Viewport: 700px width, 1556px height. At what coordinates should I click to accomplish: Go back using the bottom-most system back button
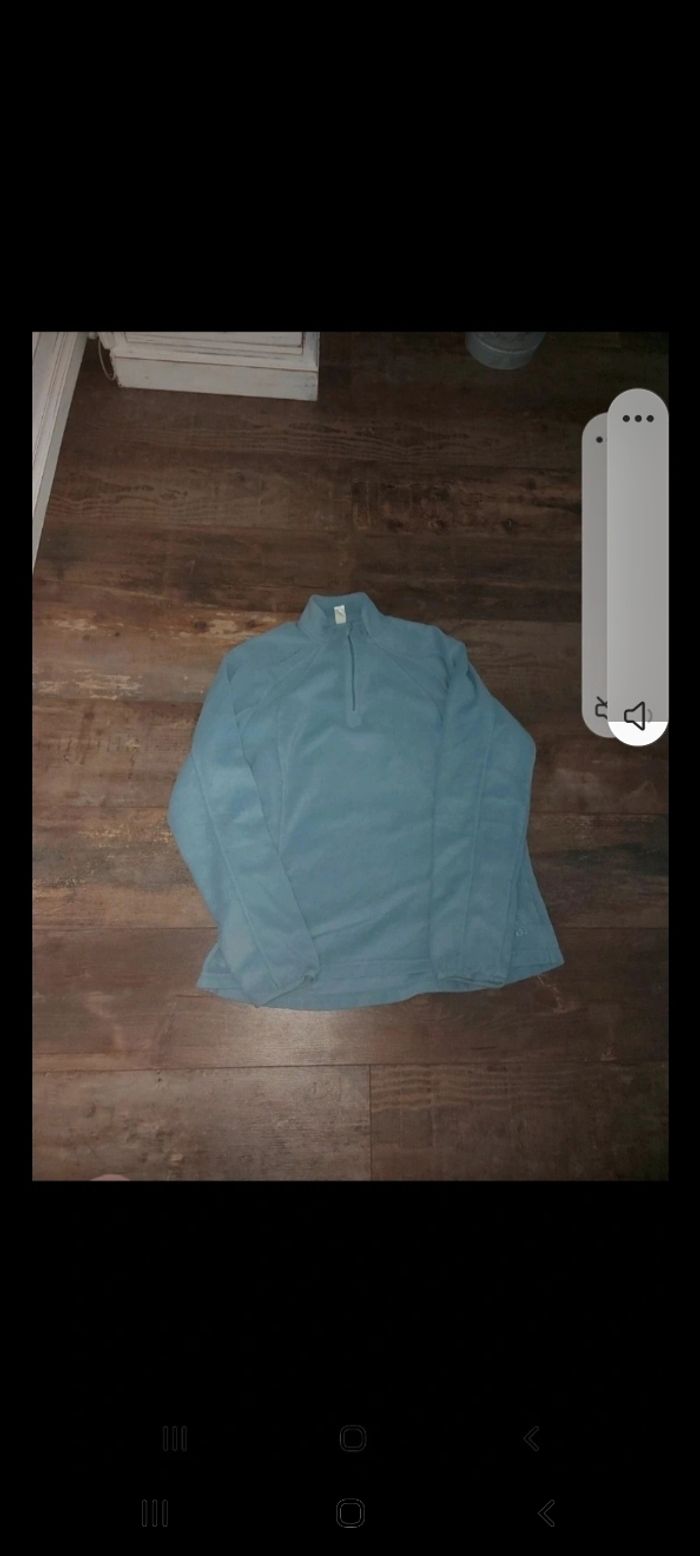546,1513
